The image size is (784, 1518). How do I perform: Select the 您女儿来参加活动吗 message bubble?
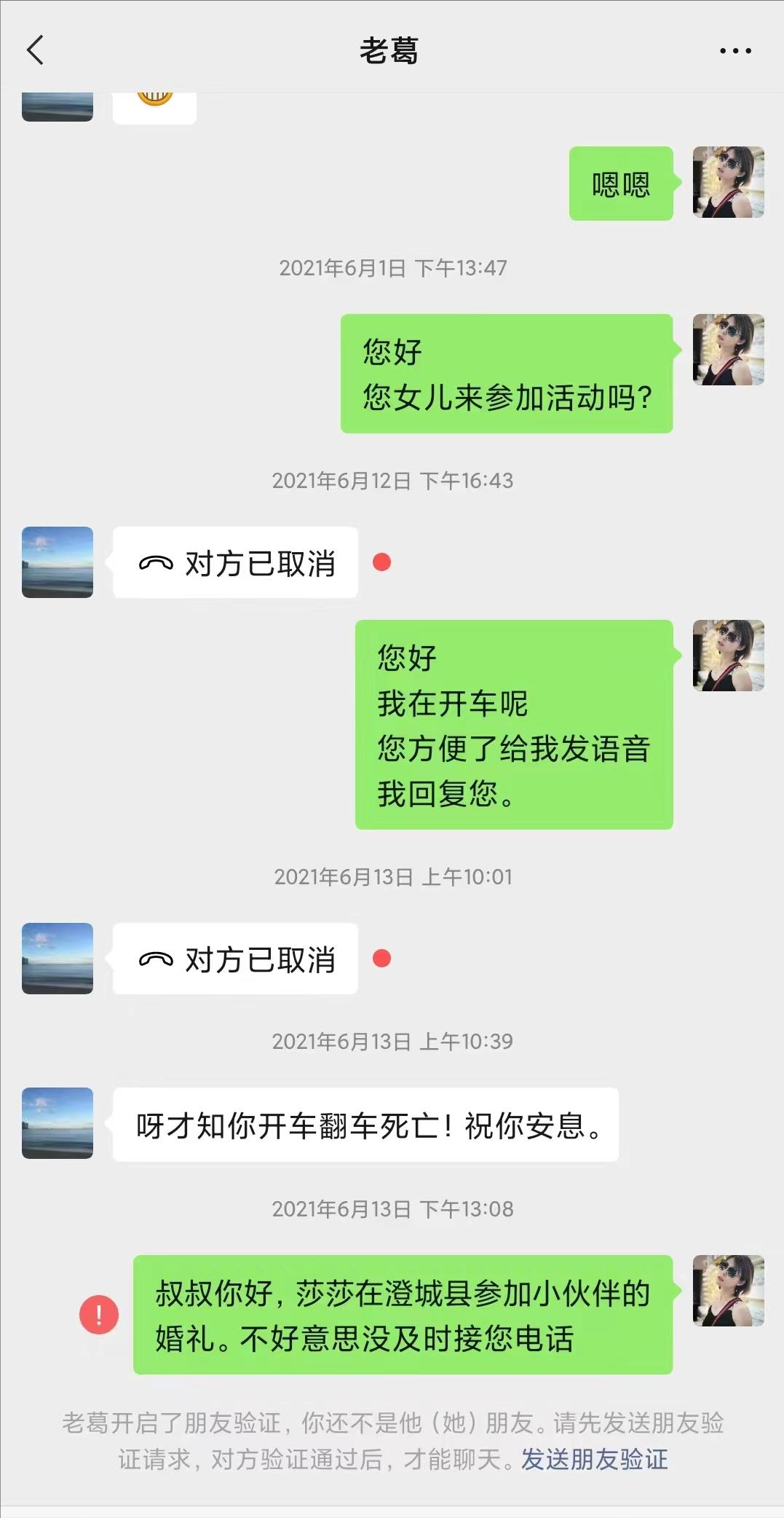click(x=507, y=374)
